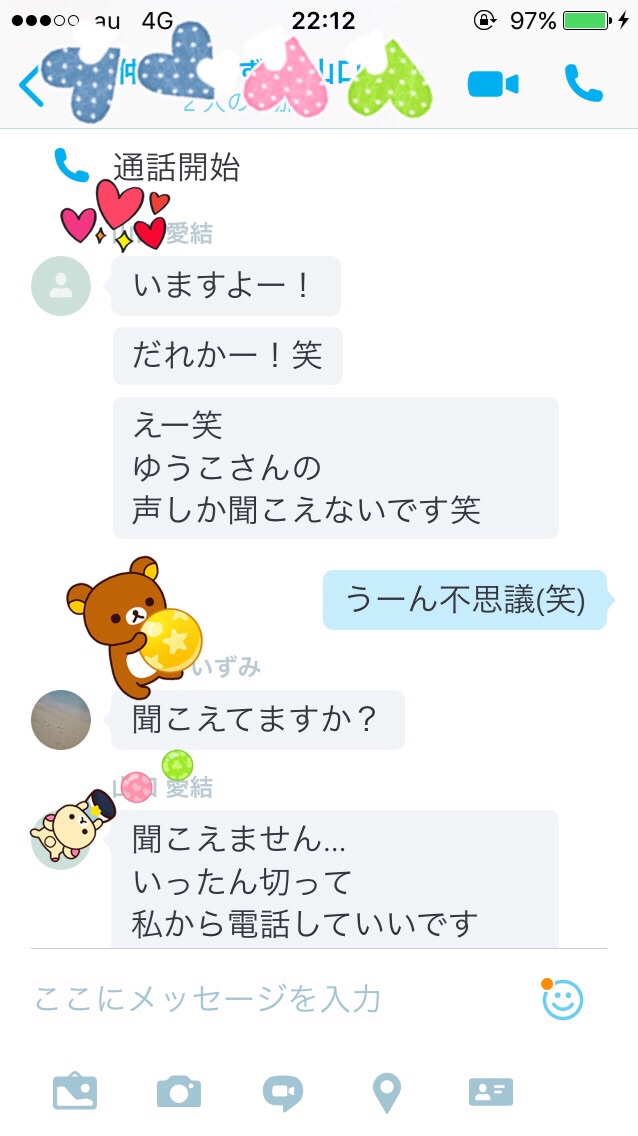Screen dimensions: 638x1136
Task: Send a video message
Action: pos(283,1092)
